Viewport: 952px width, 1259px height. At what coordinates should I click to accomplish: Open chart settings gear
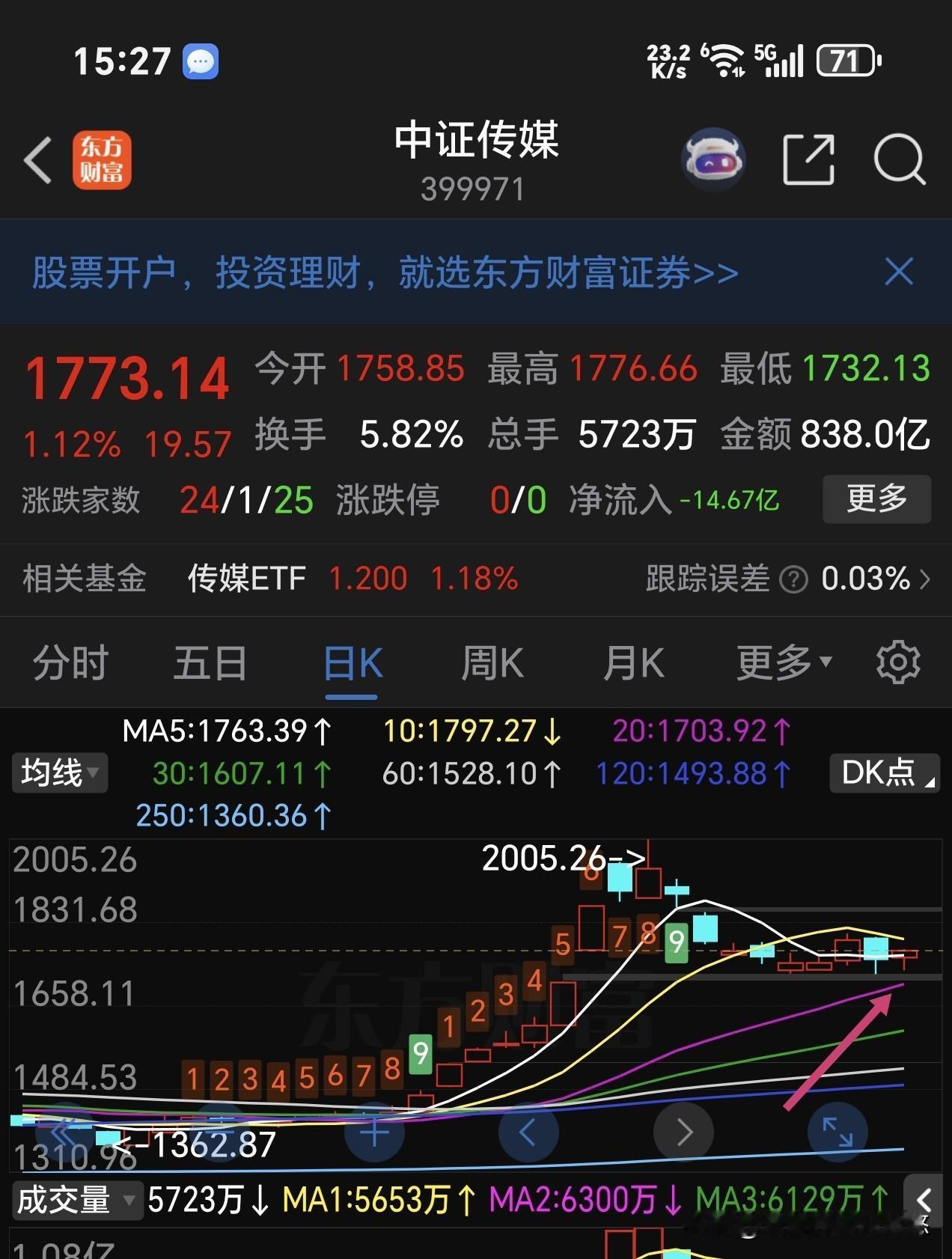tap(897, 662)
